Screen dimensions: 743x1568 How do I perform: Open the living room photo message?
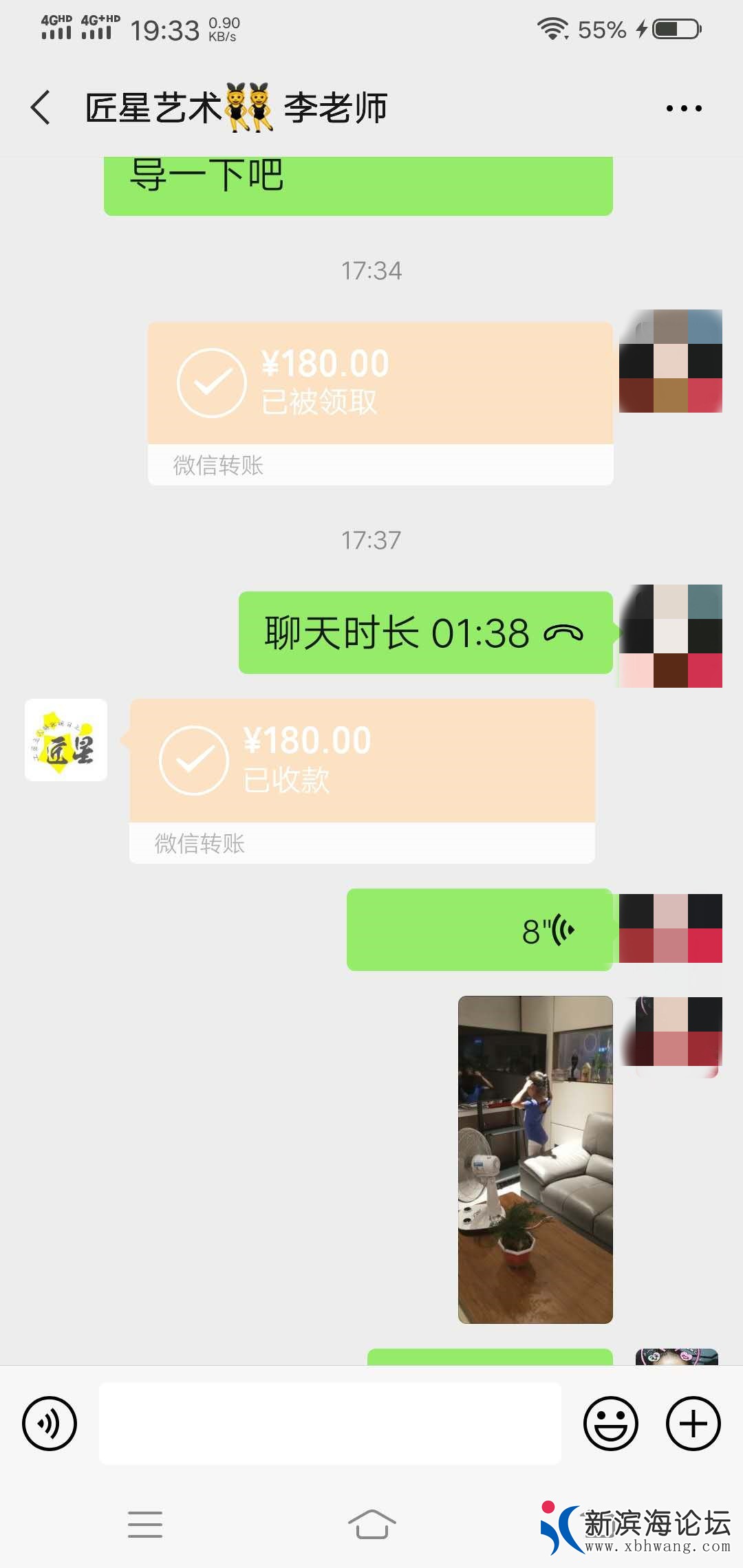point(535,1159)
